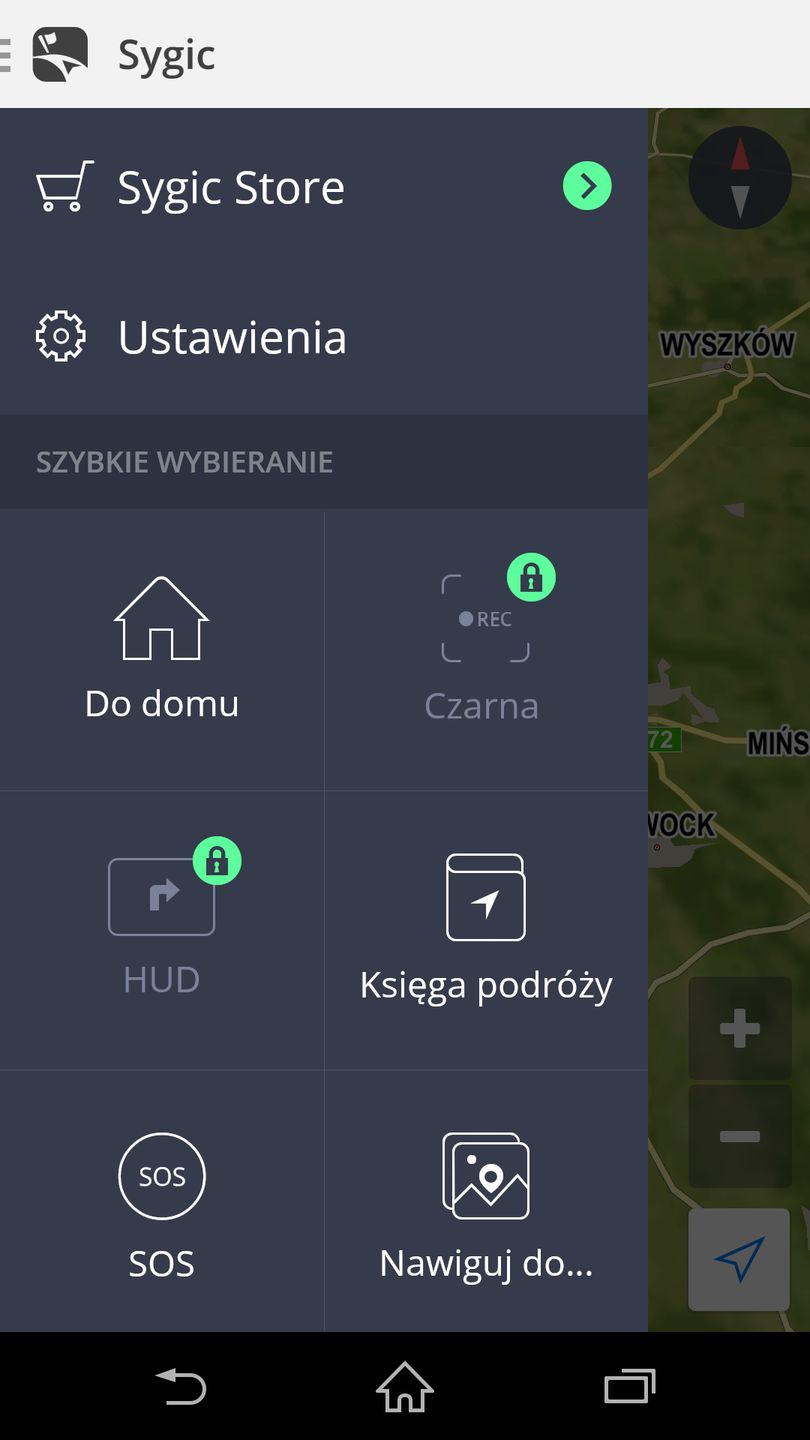Open the Sygic Store entry
Viewport: 810px width, 1440px height.
(x=231, y=186)
